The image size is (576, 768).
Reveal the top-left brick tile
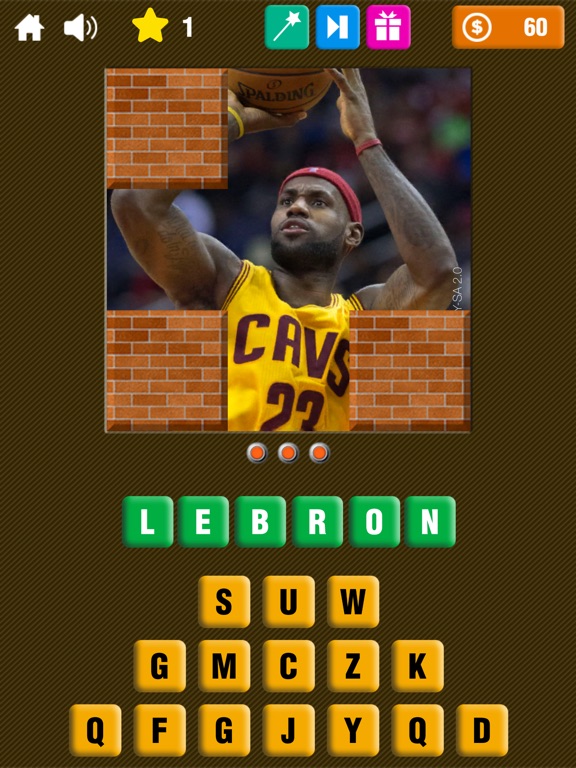[x=167, y=128]
